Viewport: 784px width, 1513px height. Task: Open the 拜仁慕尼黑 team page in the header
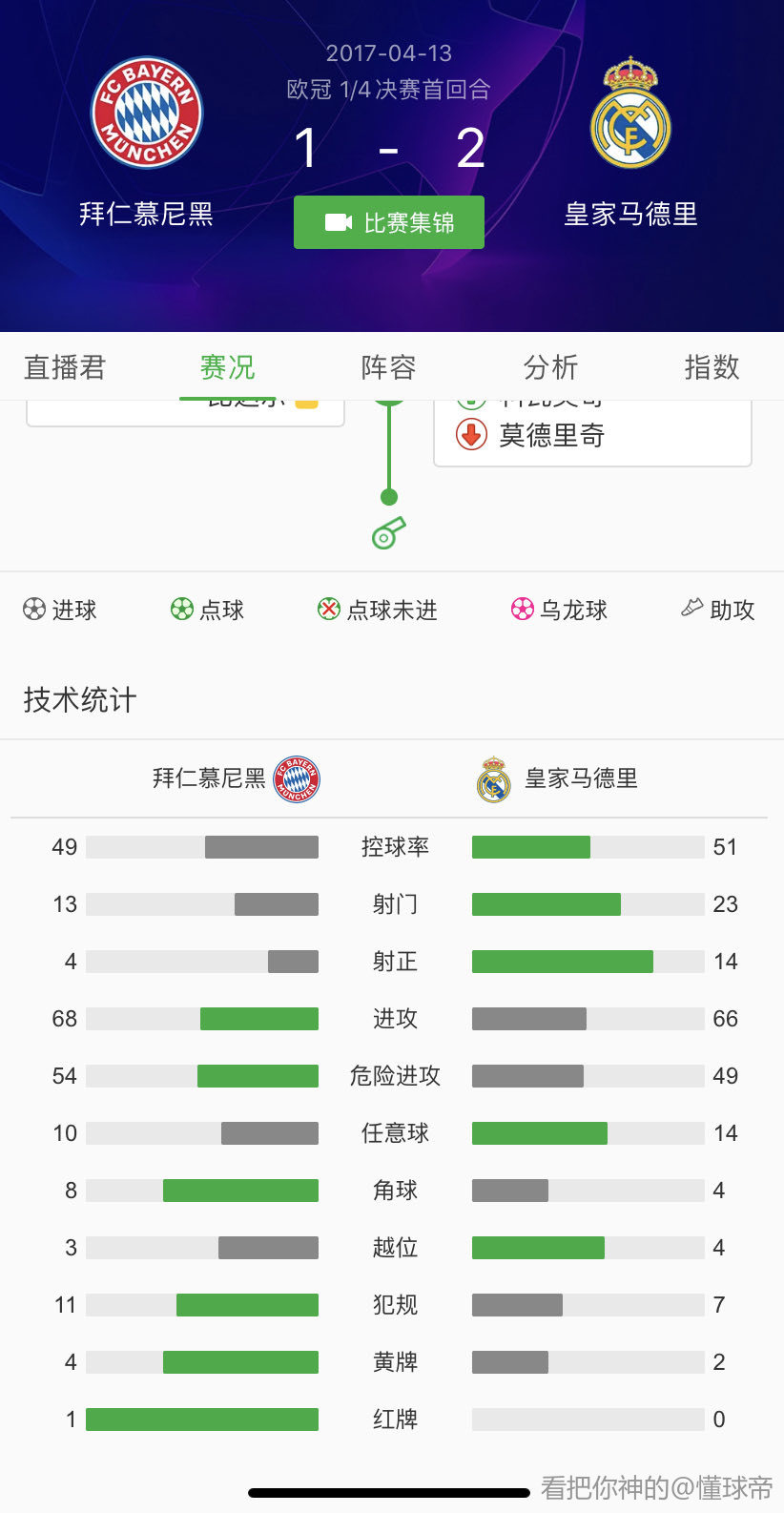pos(146,143)
